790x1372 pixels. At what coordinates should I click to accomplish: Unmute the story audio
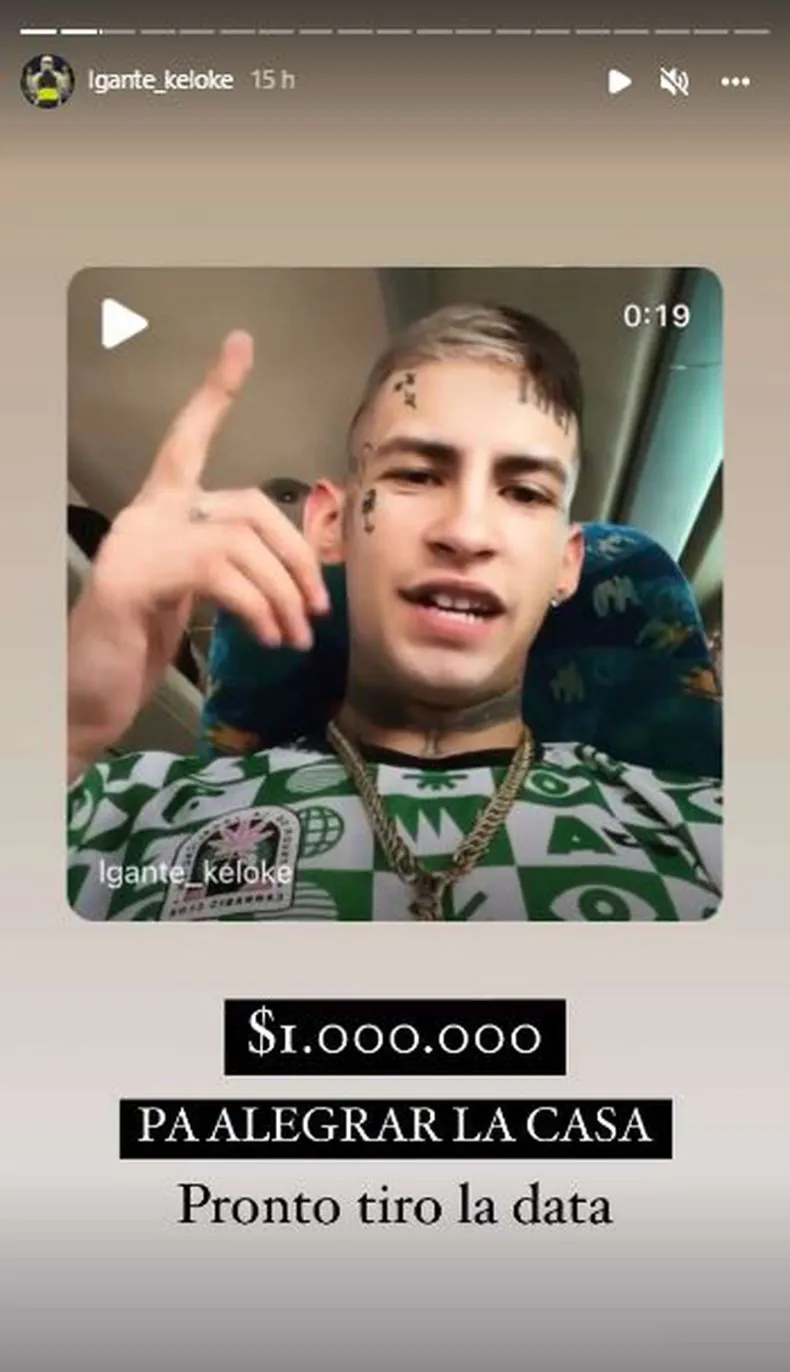pos(675,82)
